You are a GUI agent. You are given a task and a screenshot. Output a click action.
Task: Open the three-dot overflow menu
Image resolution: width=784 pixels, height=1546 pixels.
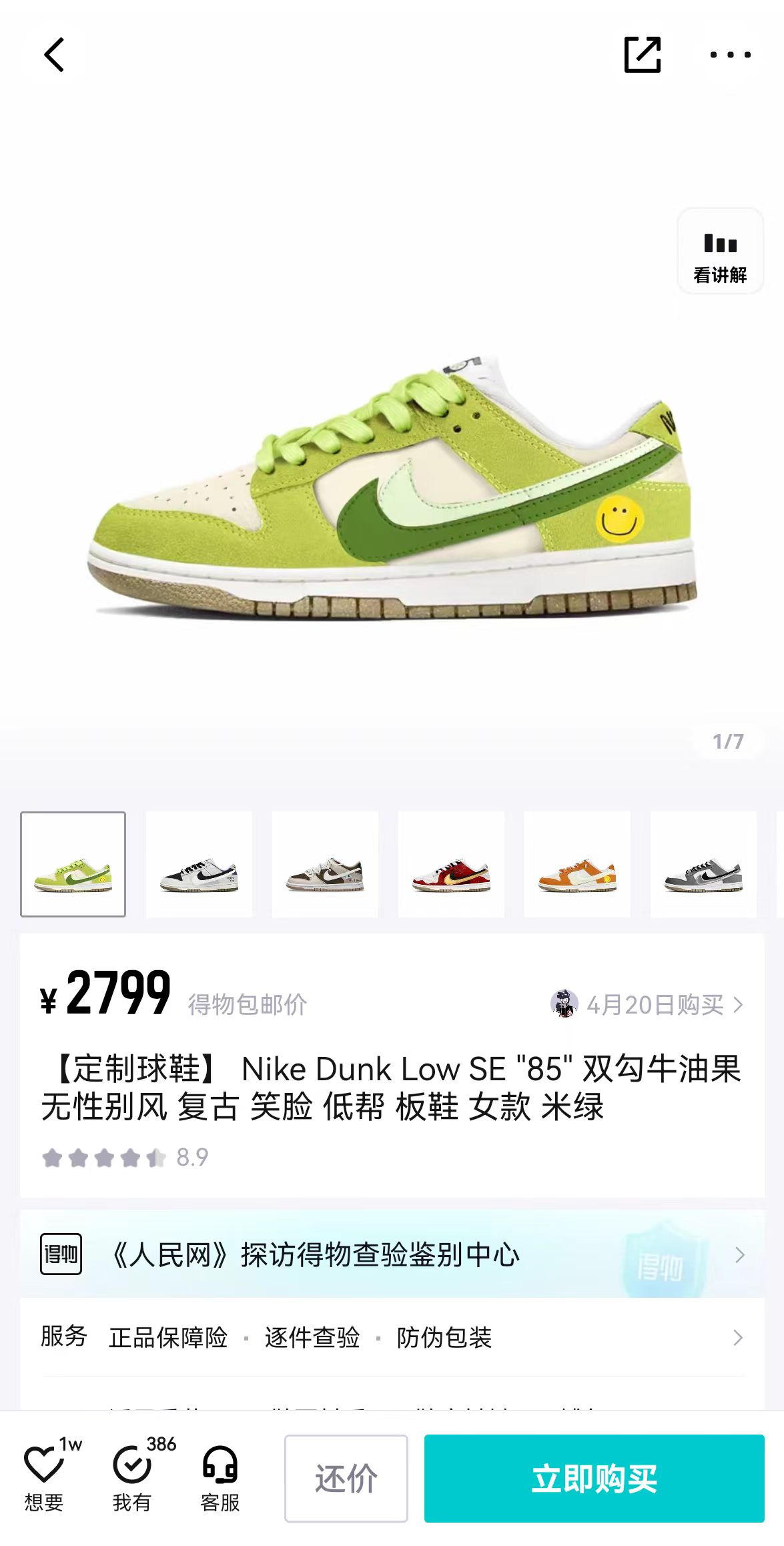point(731,55)
